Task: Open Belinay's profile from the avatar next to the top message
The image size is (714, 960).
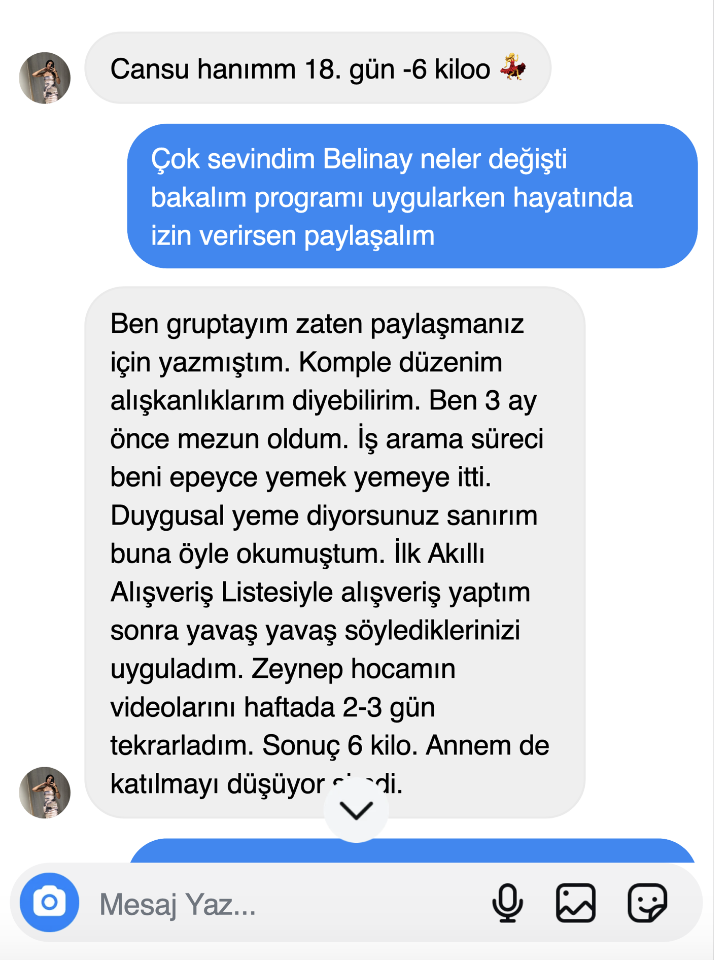Action: [45, 78]
